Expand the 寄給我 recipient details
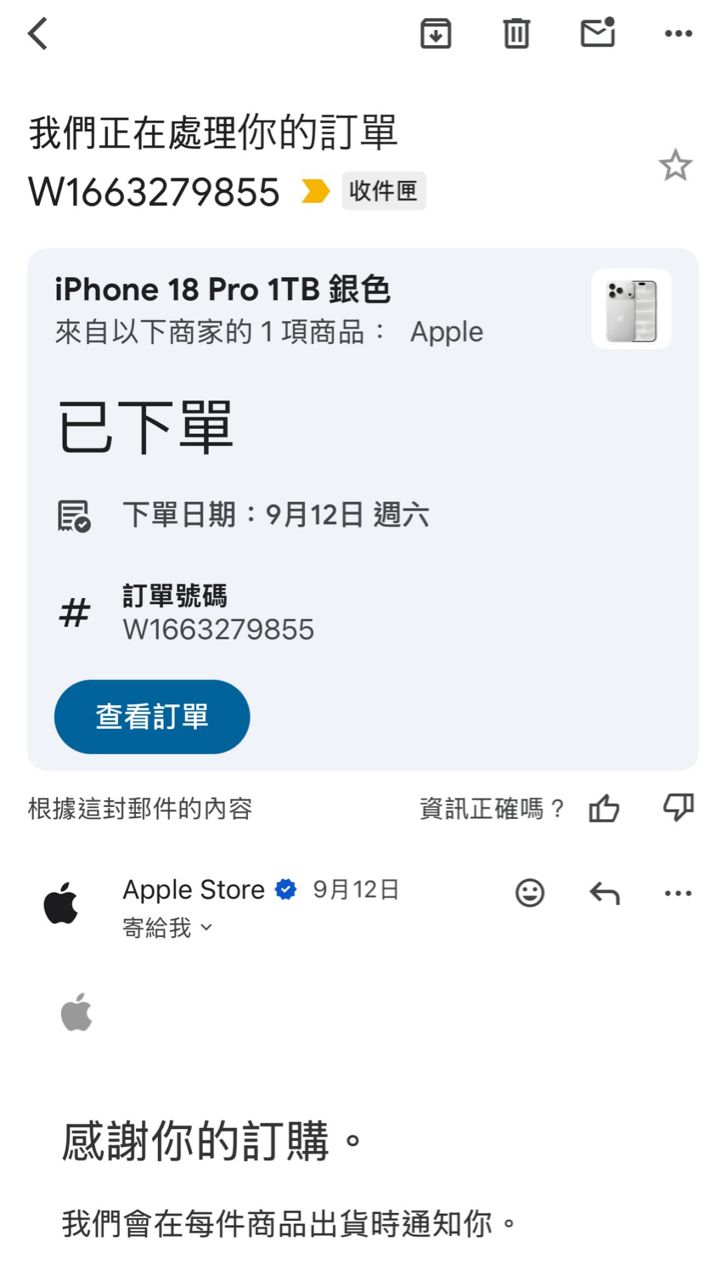727x1280 pixels. (x=168, y=928)
